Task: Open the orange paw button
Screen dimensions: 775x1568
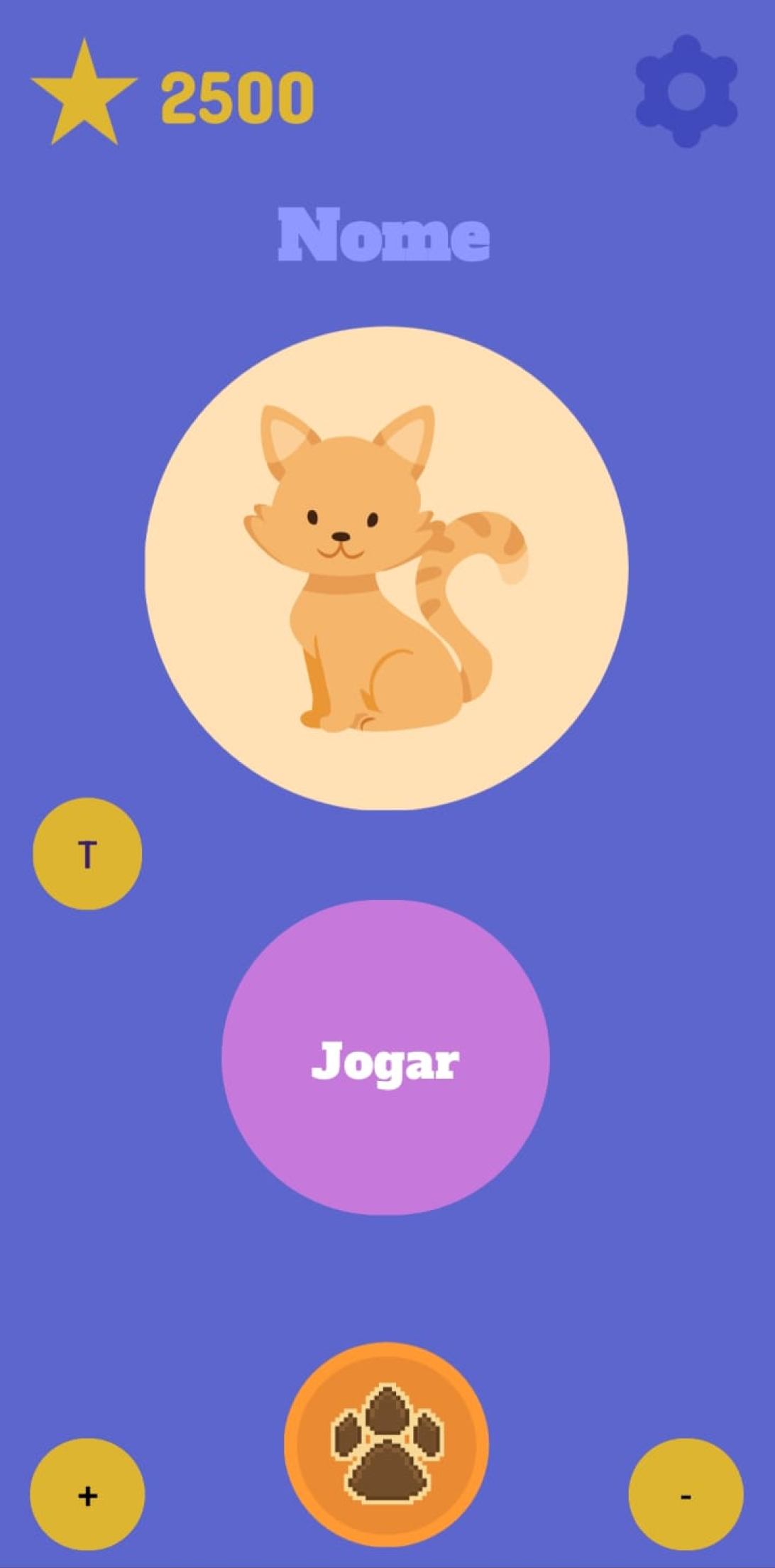Action: (386, 1444)
